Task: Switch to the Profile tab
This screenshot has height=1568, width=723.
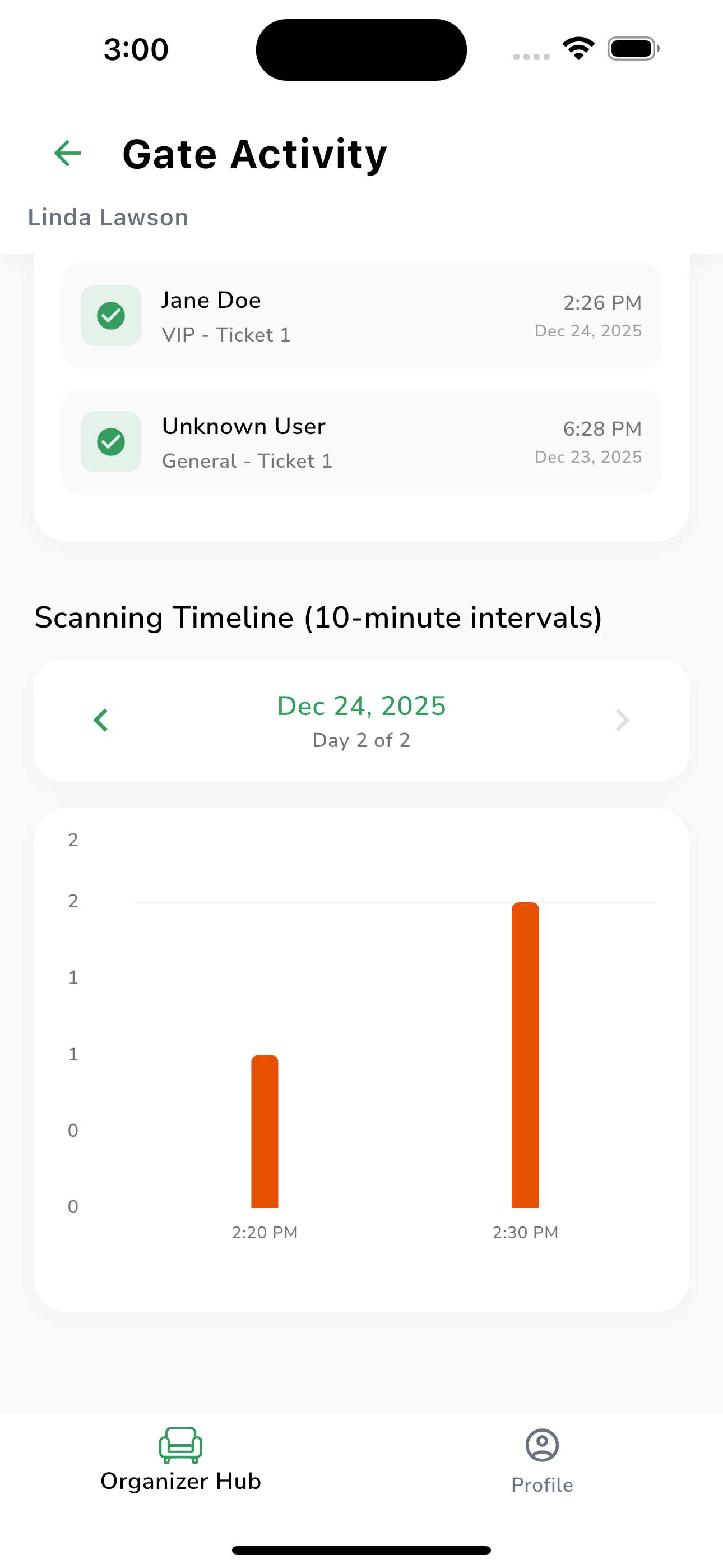Action: click(541, 1467)
